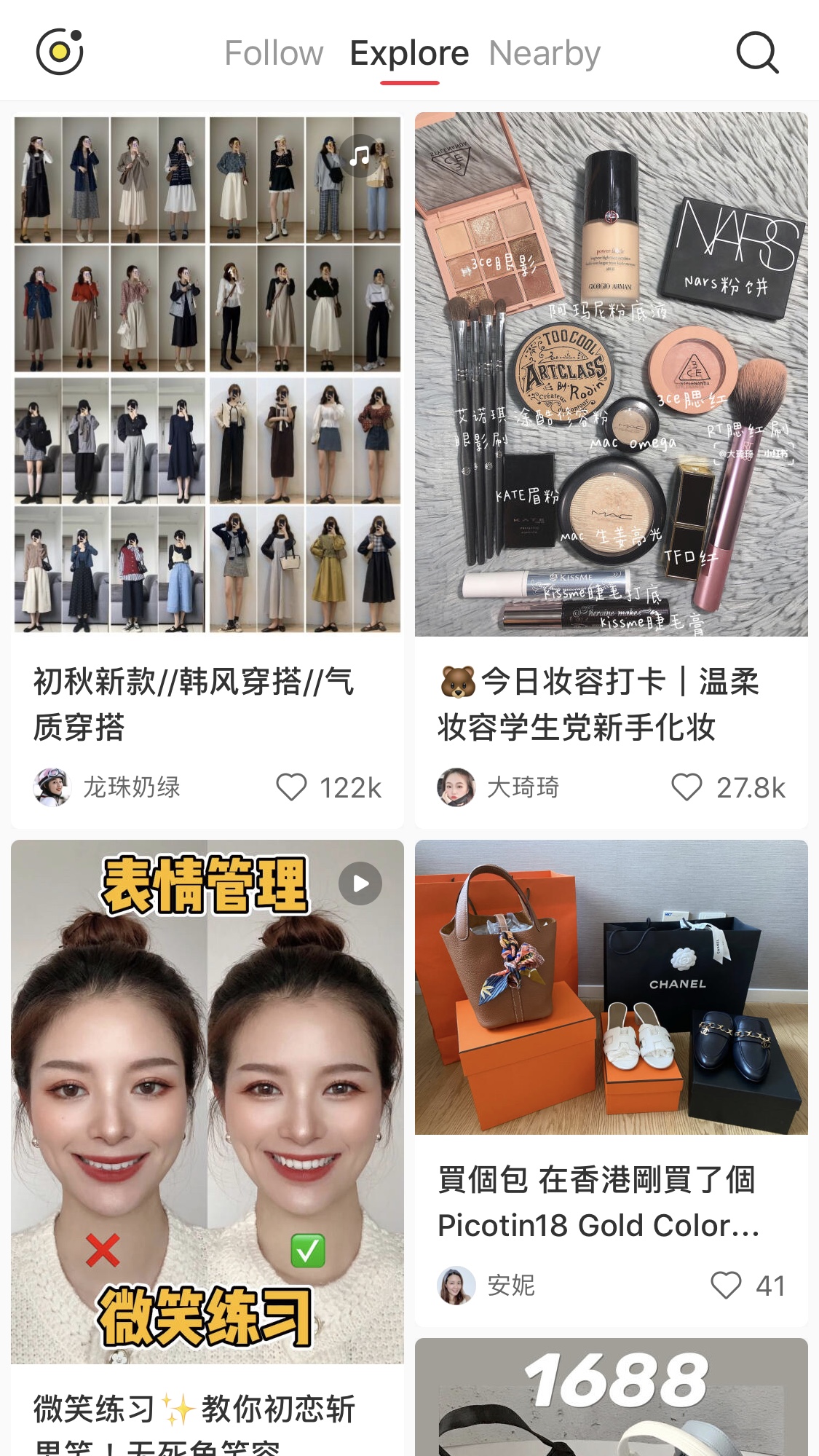
Task: Switch to the Follow tab
Action: point(274,53)
